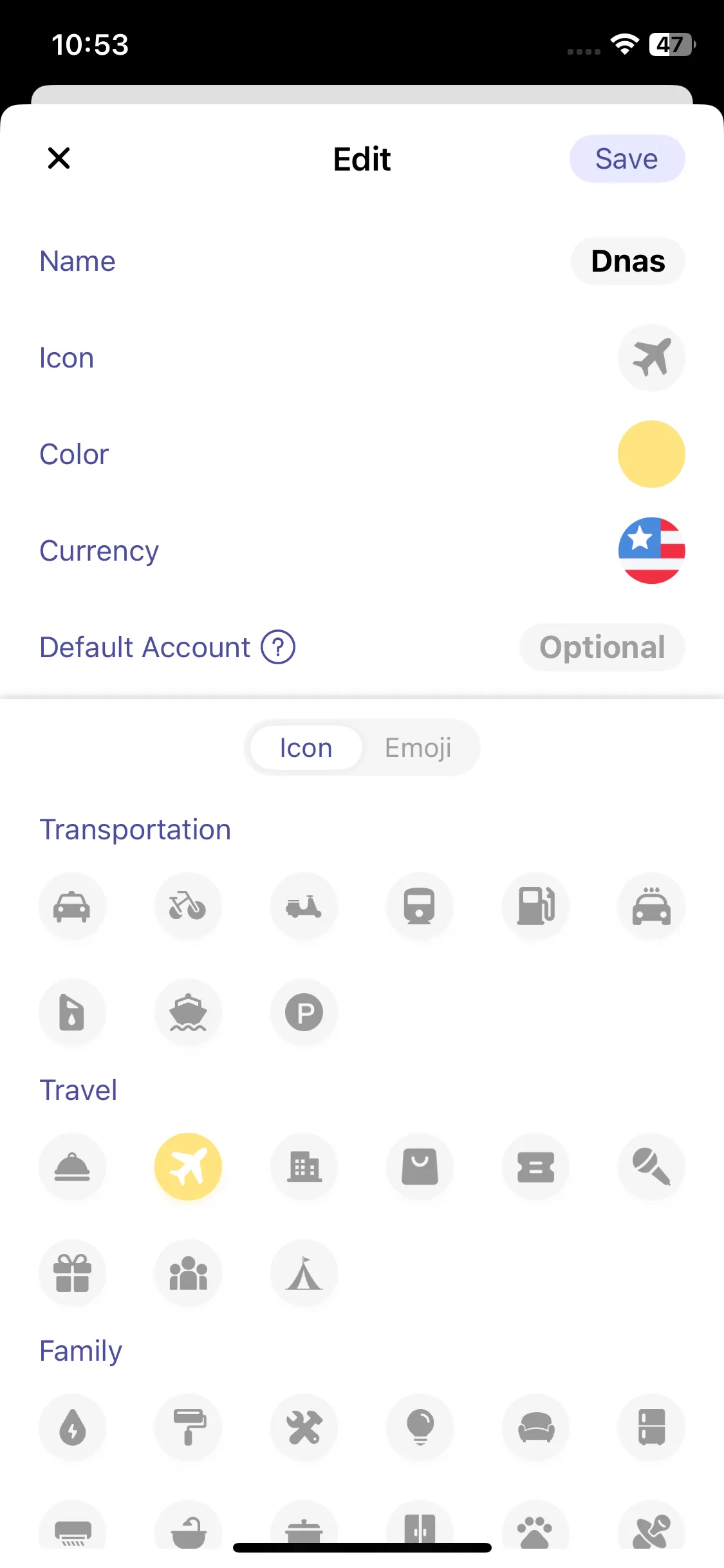Close the Edit sheet

[59, 158]
